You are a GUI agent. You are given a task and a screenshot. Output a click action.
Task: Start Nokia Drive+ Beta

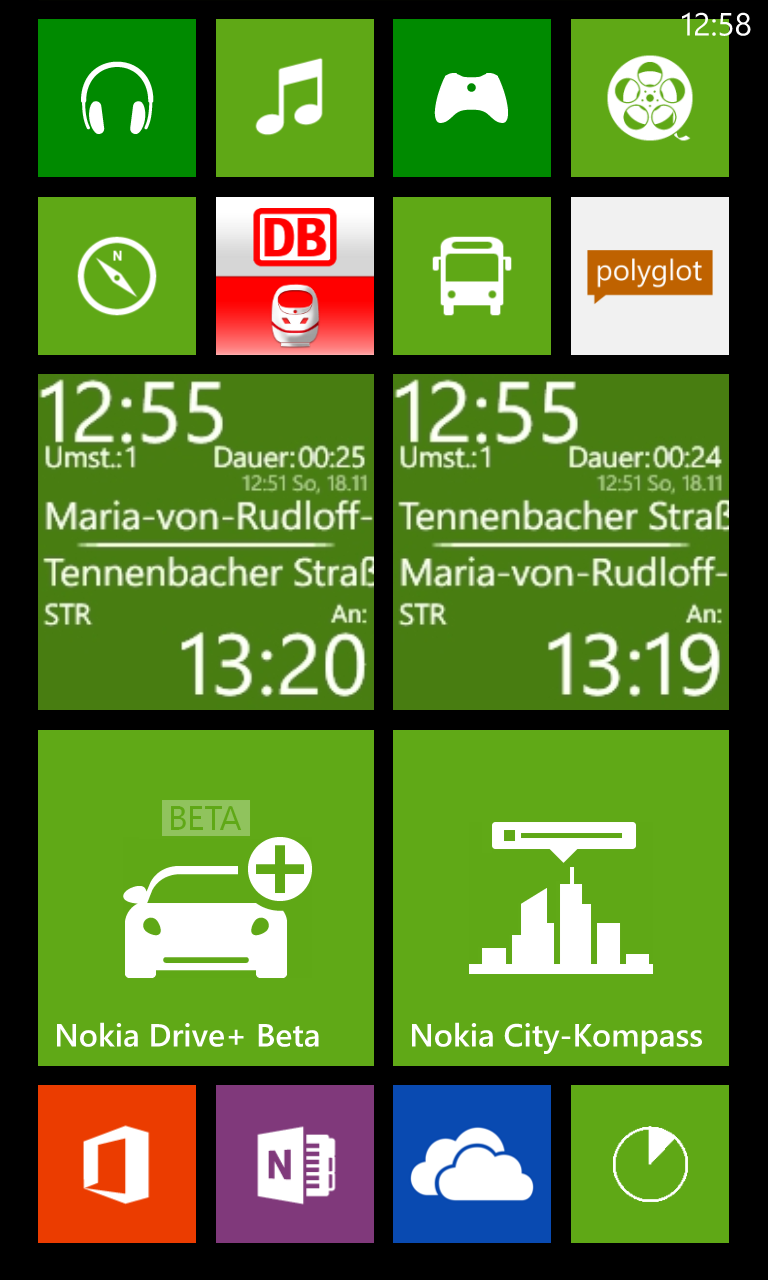coord(206,898)
